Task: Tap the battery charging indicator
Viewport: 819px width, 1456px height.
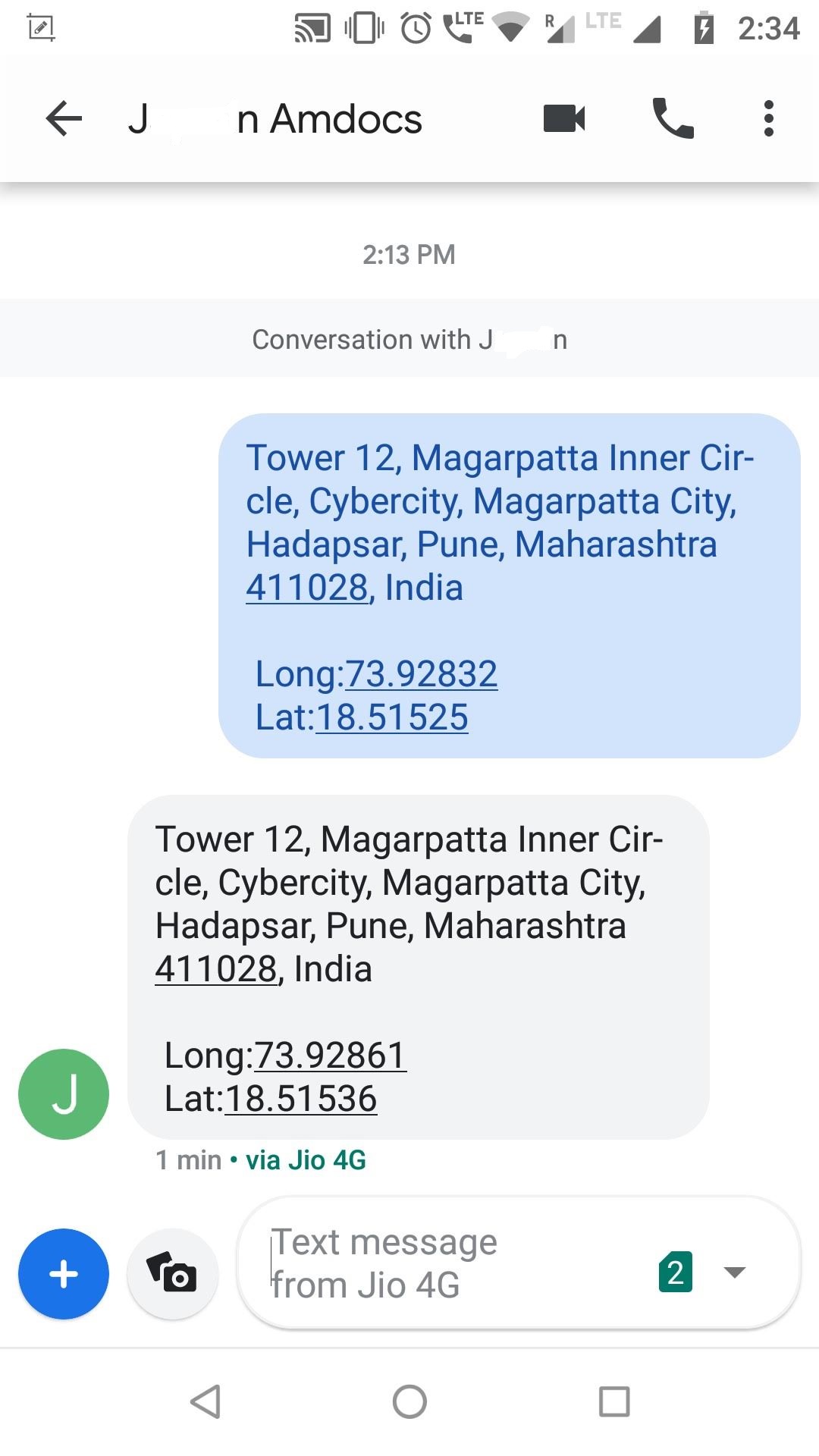Action: [x=704, y=28]
